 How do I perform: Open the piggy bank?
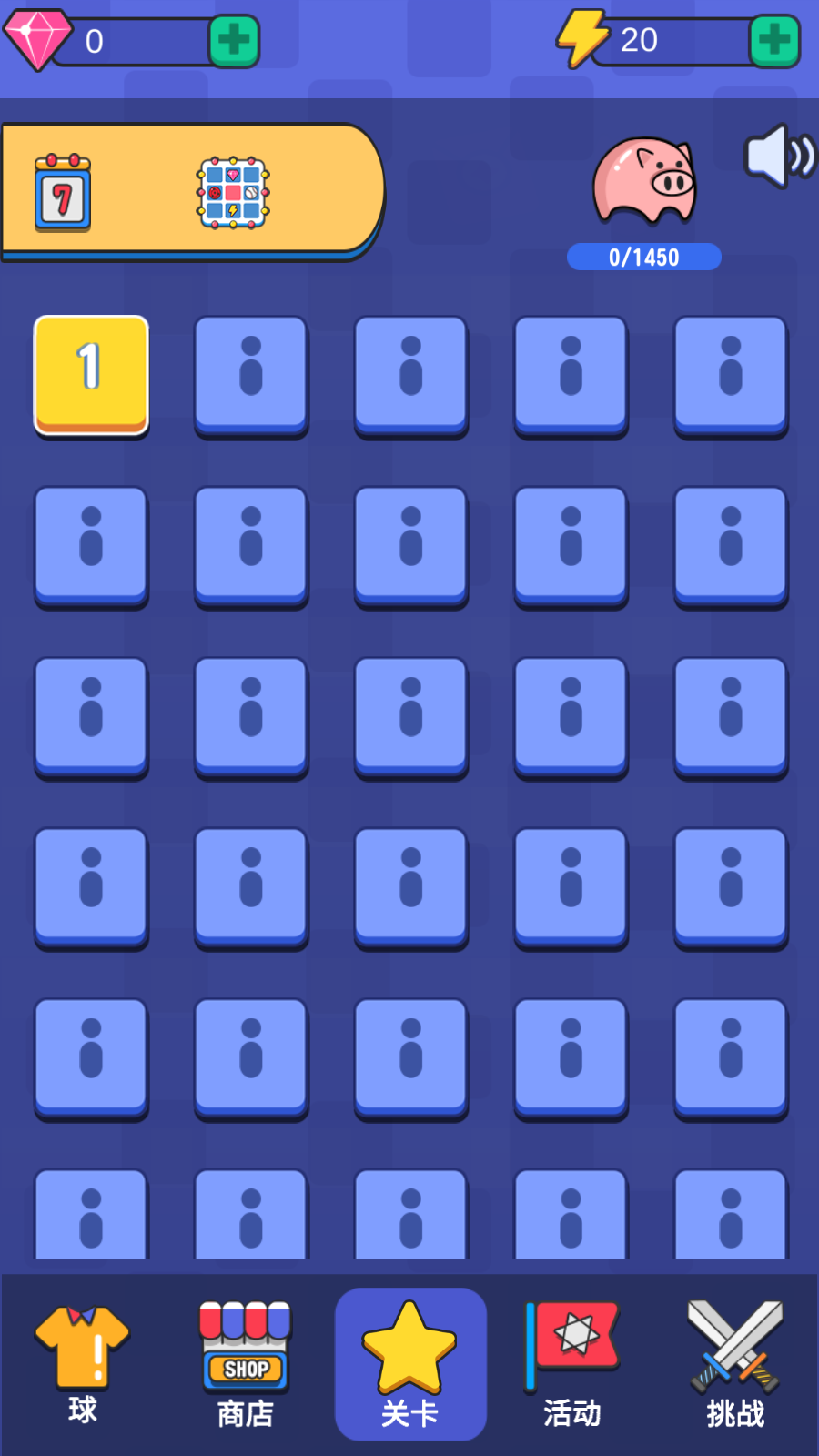click(x=643, y=182)
